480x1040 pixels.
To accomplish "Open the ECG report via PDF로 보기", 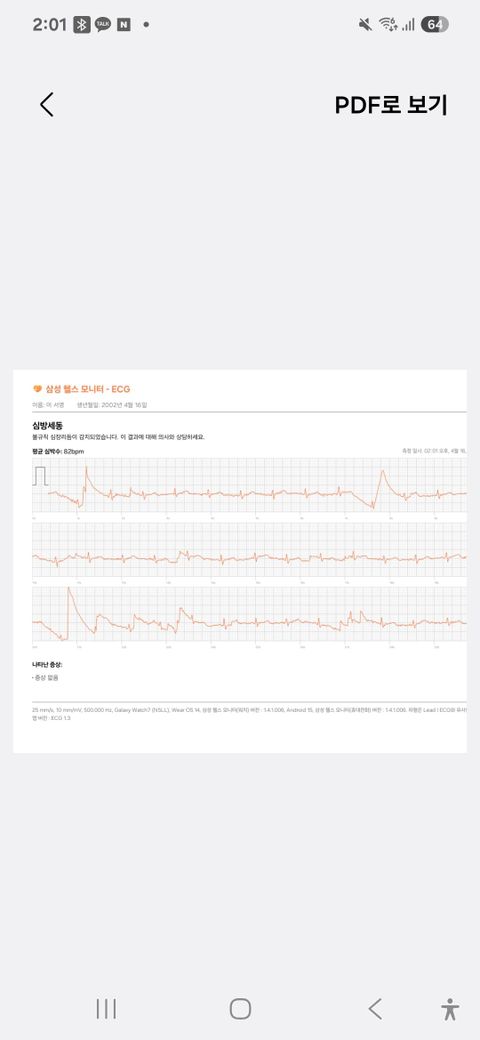I will [x=391, y=105].
